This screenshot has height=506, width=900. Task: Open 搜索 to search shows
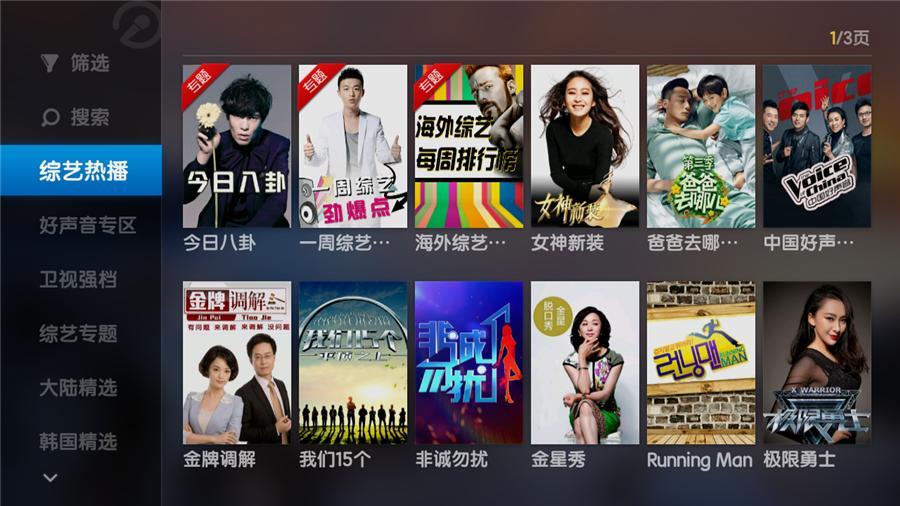click(76, 117)
